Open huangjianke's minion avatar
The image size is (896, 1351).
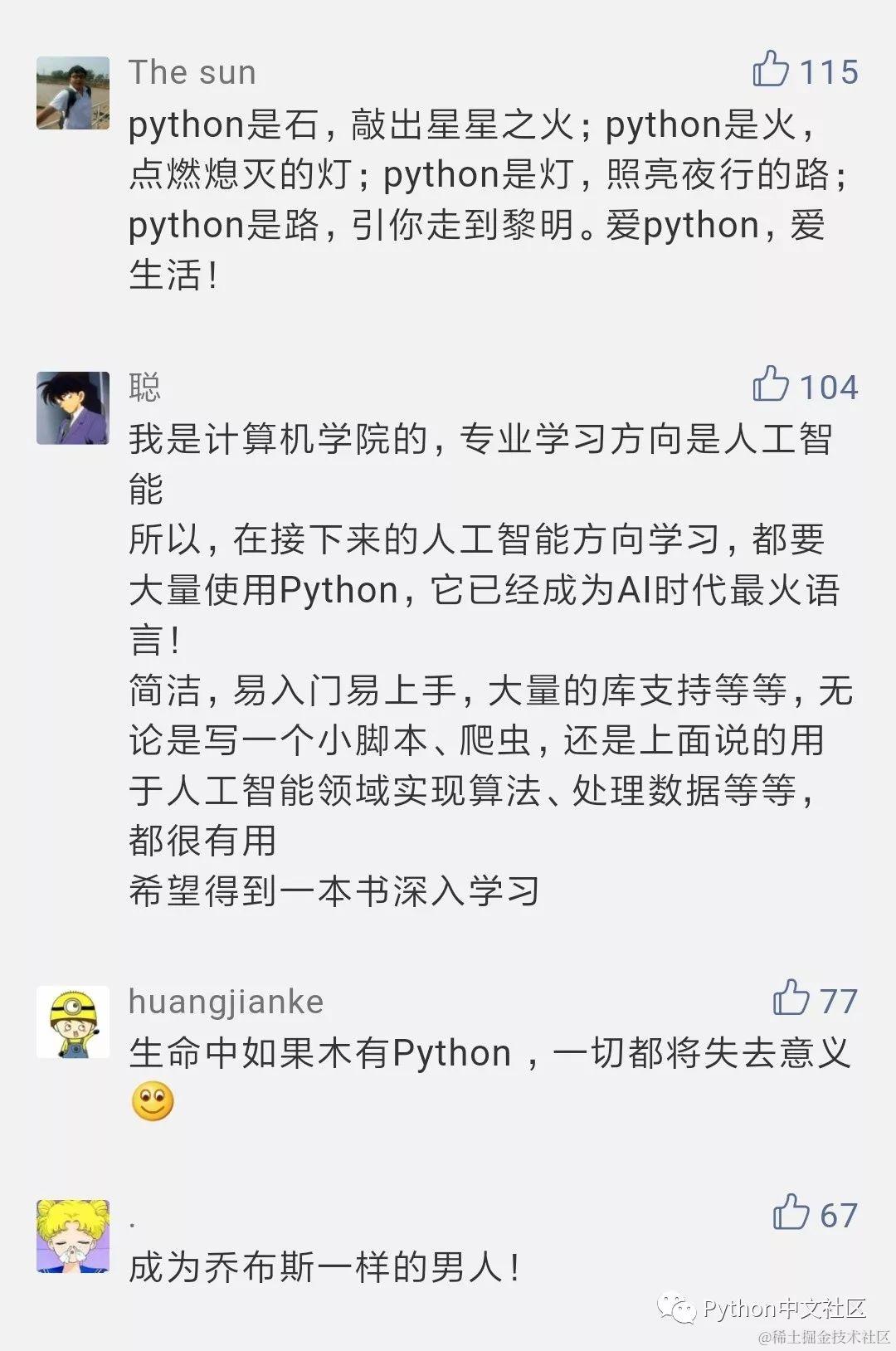click(73, 1022)
